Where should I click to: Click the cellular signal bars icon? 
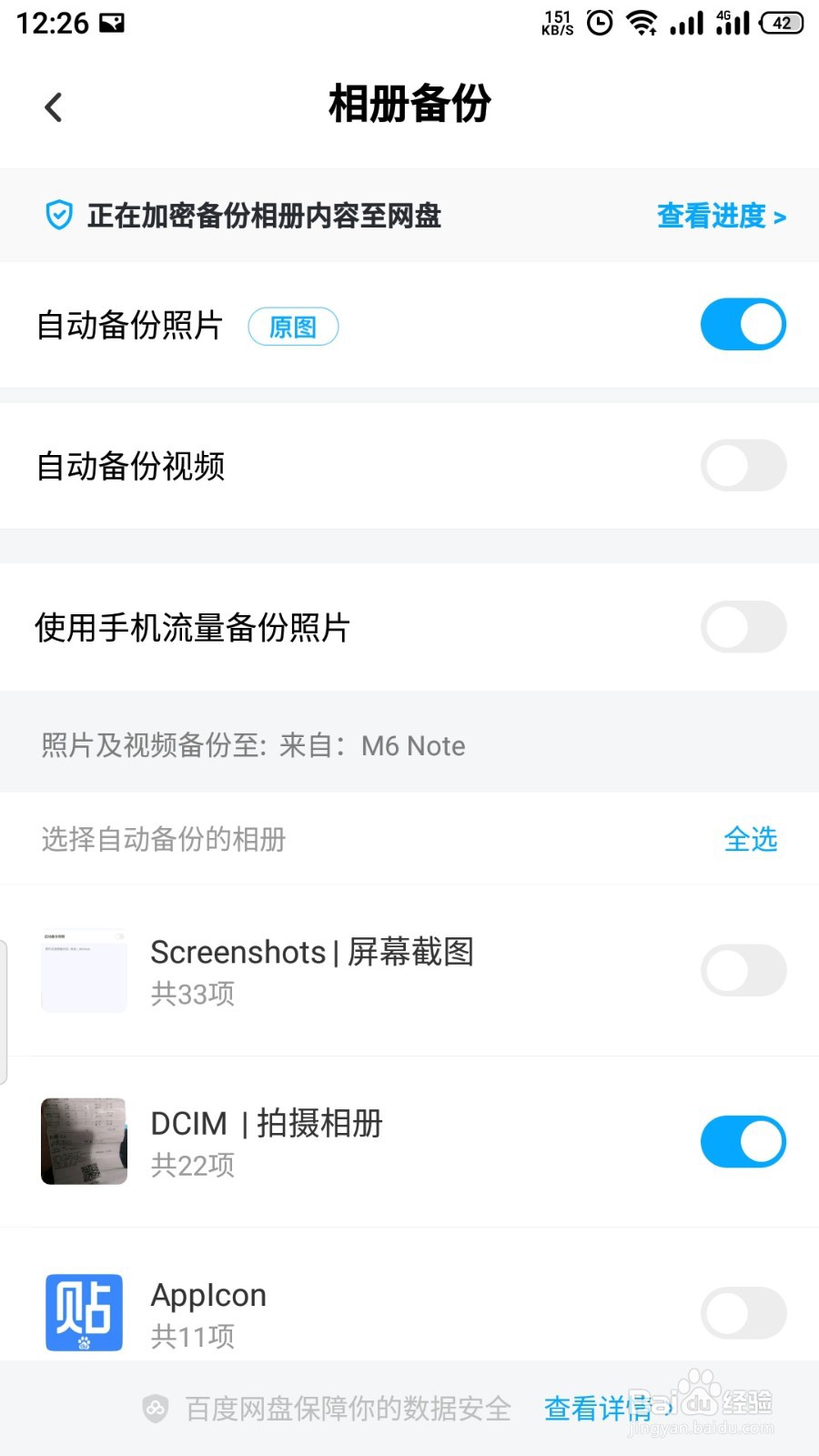684,23
